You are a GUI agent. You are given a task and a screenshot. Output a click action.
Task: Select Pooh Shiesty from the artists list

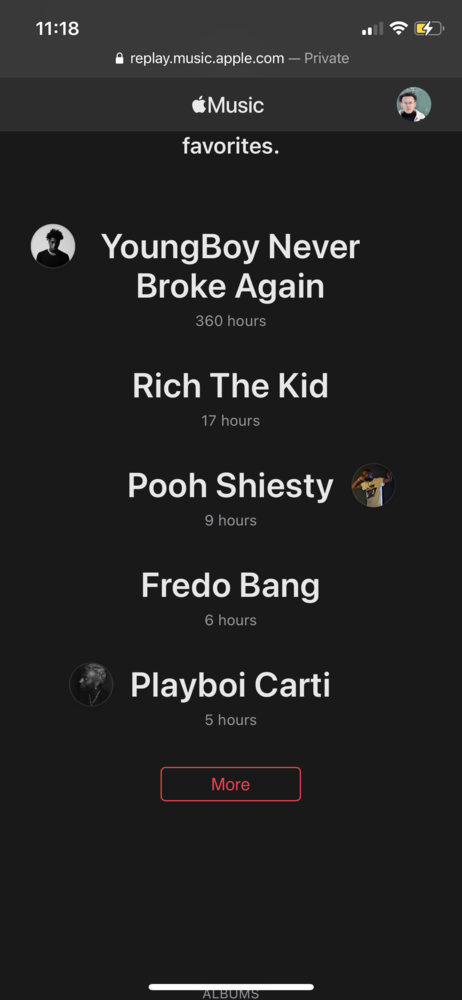pyautogui.click(x=230, y=485)
